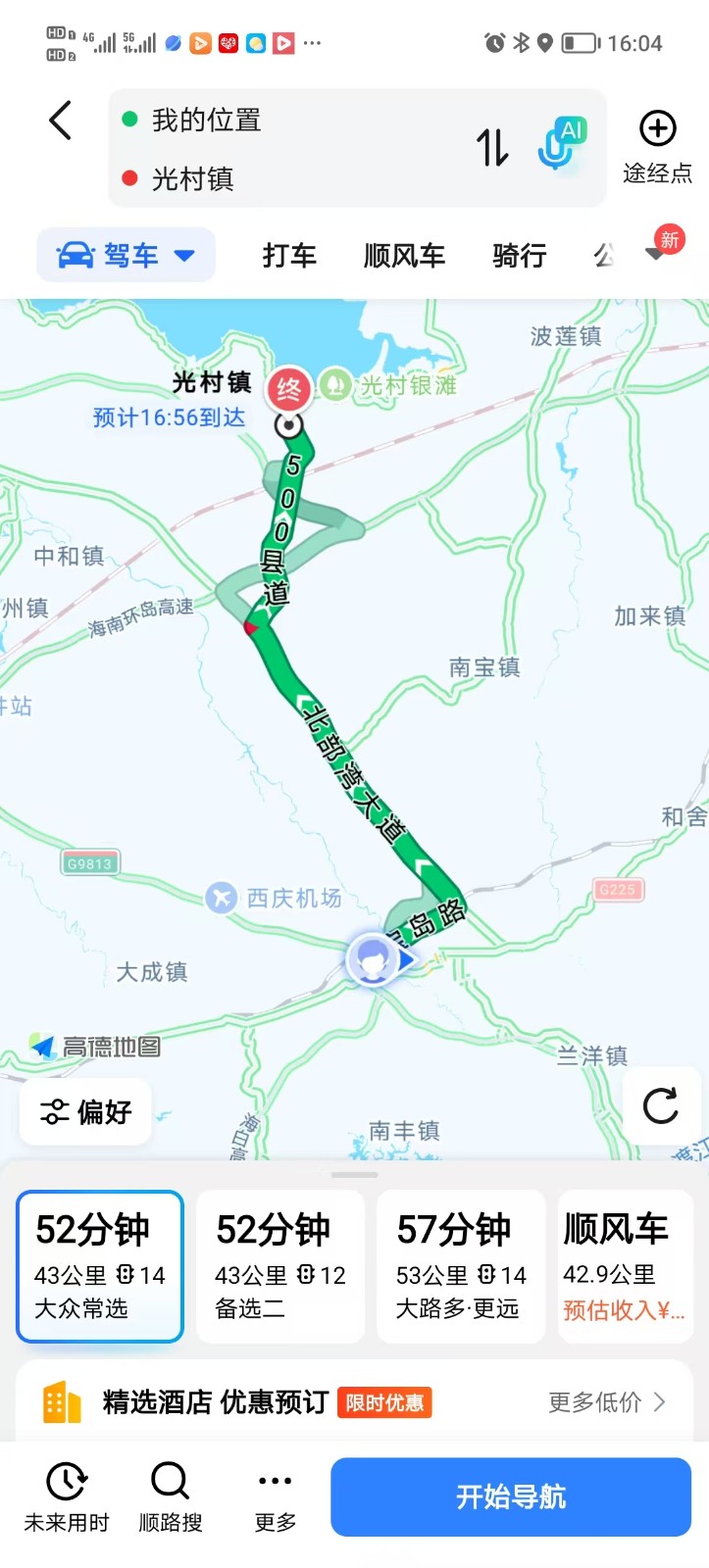Pick the 大路多·更远 57分钟 route
The image size is (709, 1568).
pos(461,1266)
